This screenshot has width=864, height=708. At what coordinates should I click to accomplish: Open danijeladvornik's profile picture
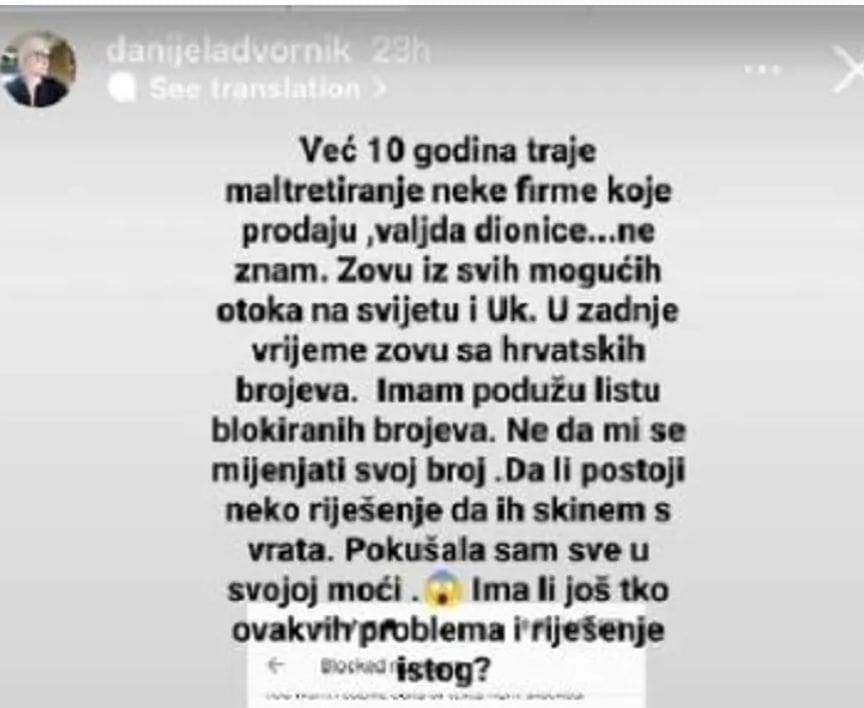(39, 68)
